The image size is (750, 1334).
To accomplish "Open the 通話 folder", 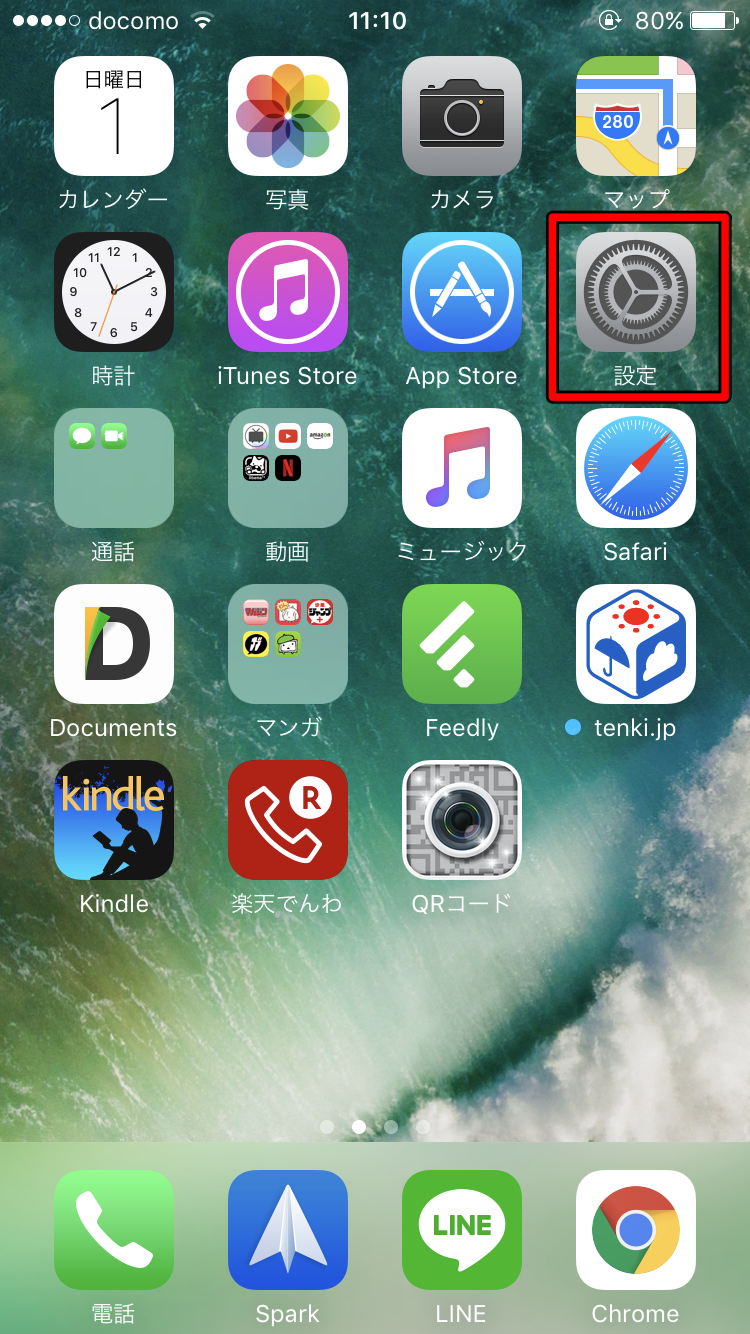I will click(114, 468).
